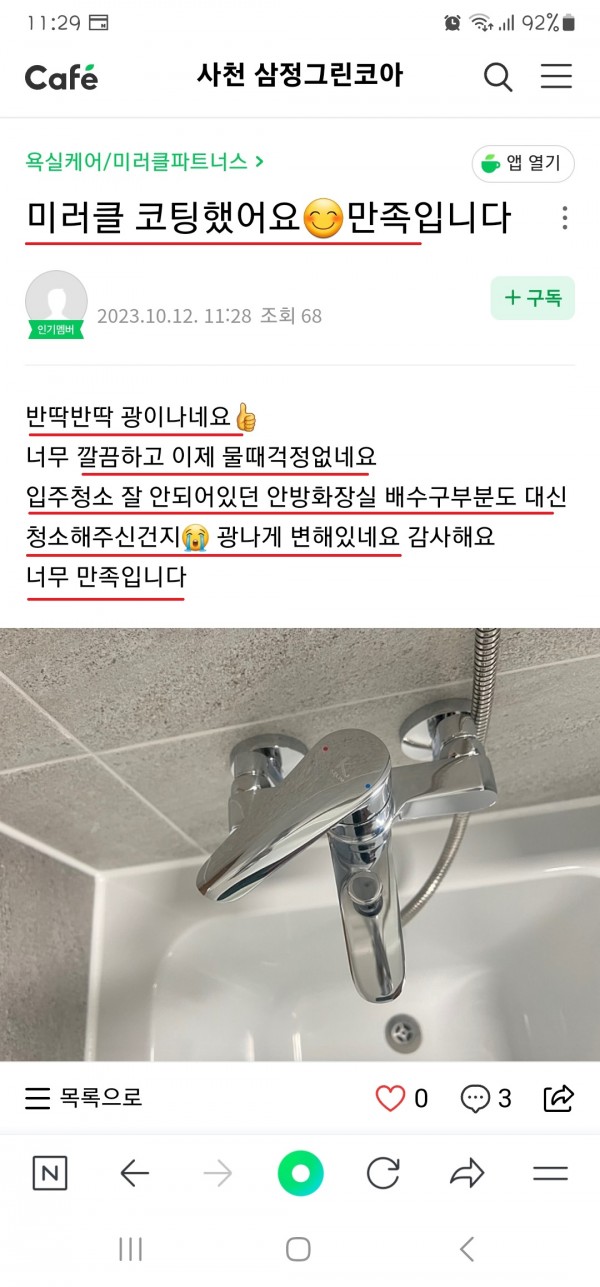Subscribe with the 구독 button
This screenshot has height=1287, width=600.
click(532, 298)
